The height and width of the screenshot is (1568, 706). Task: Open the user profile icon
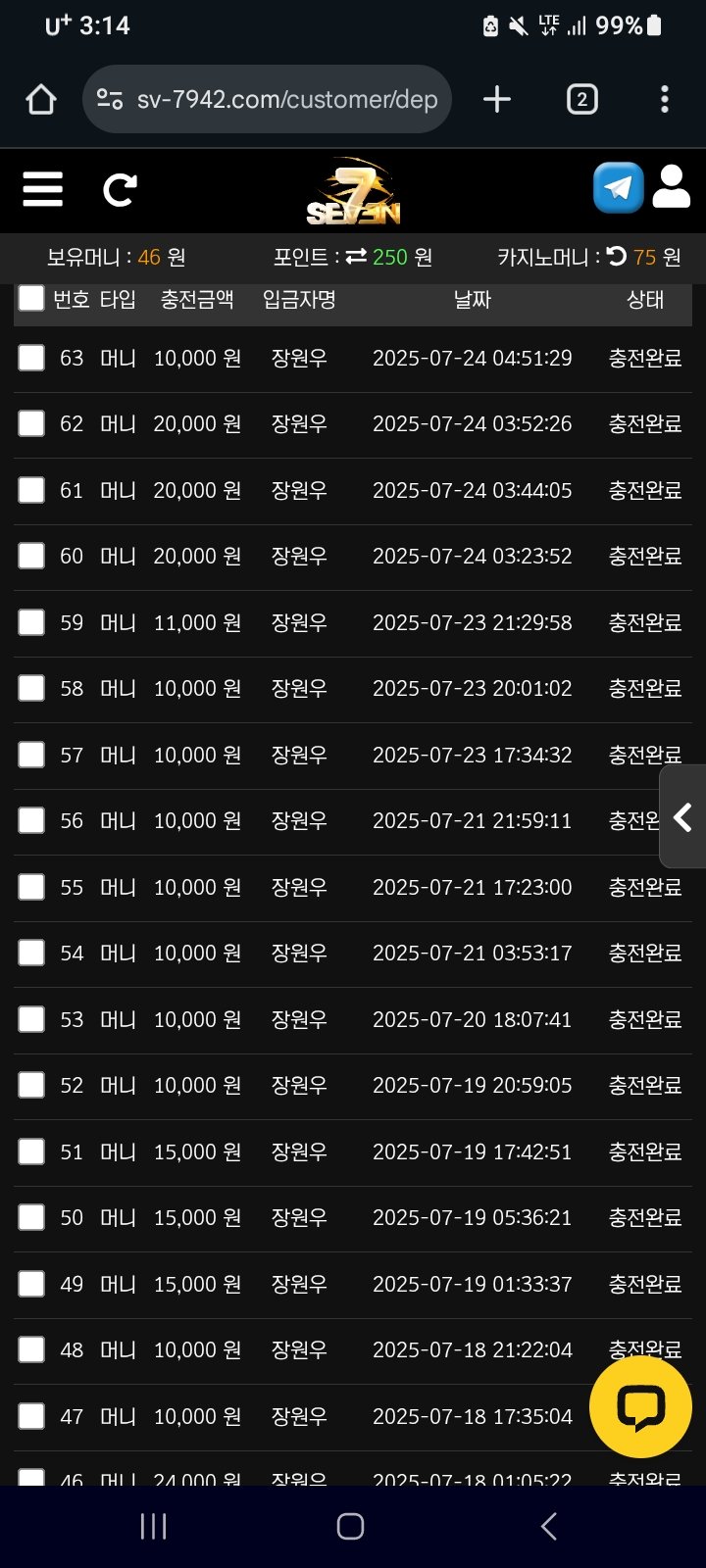click(x=672, y=187)
